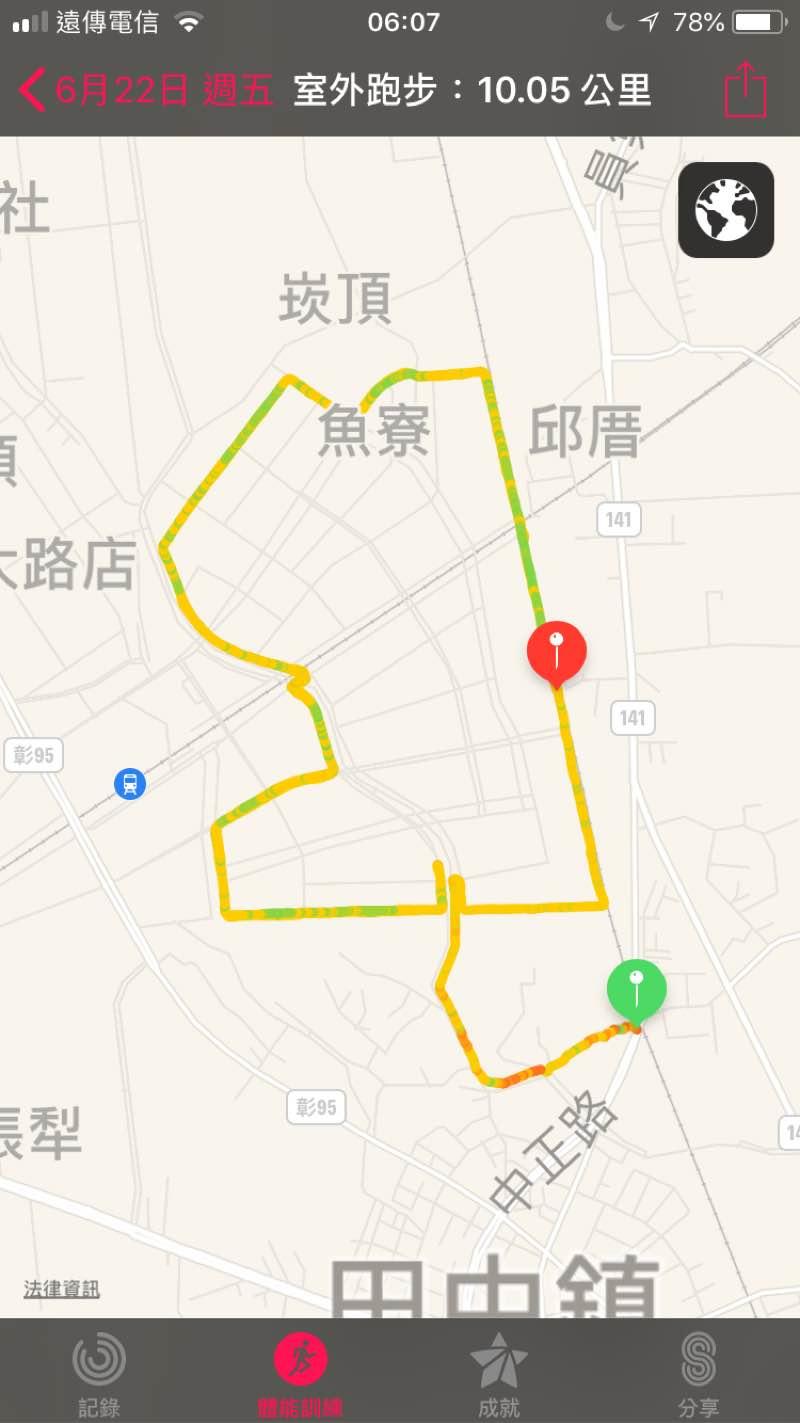Image resolution: width=800 pixels, height=1423 pixels.
Task: Open the 法律資訊 legal link
Action: [x=62, y=1289]
